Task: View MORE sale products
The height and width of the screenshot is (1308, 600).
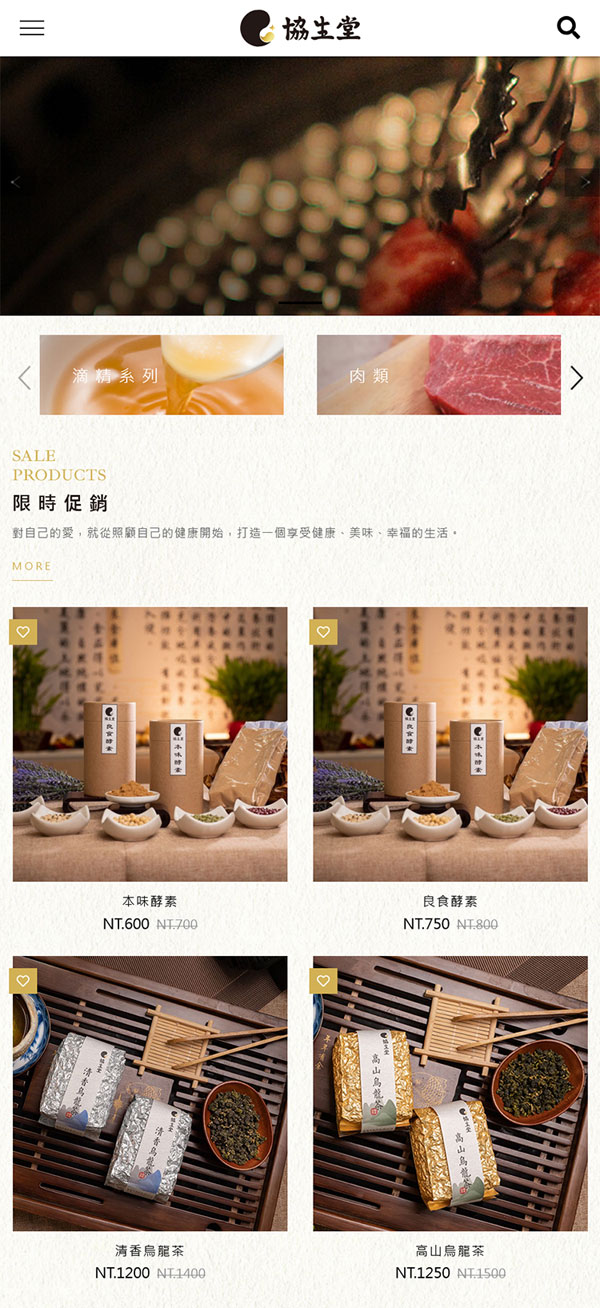Action: tap(32, 566)
